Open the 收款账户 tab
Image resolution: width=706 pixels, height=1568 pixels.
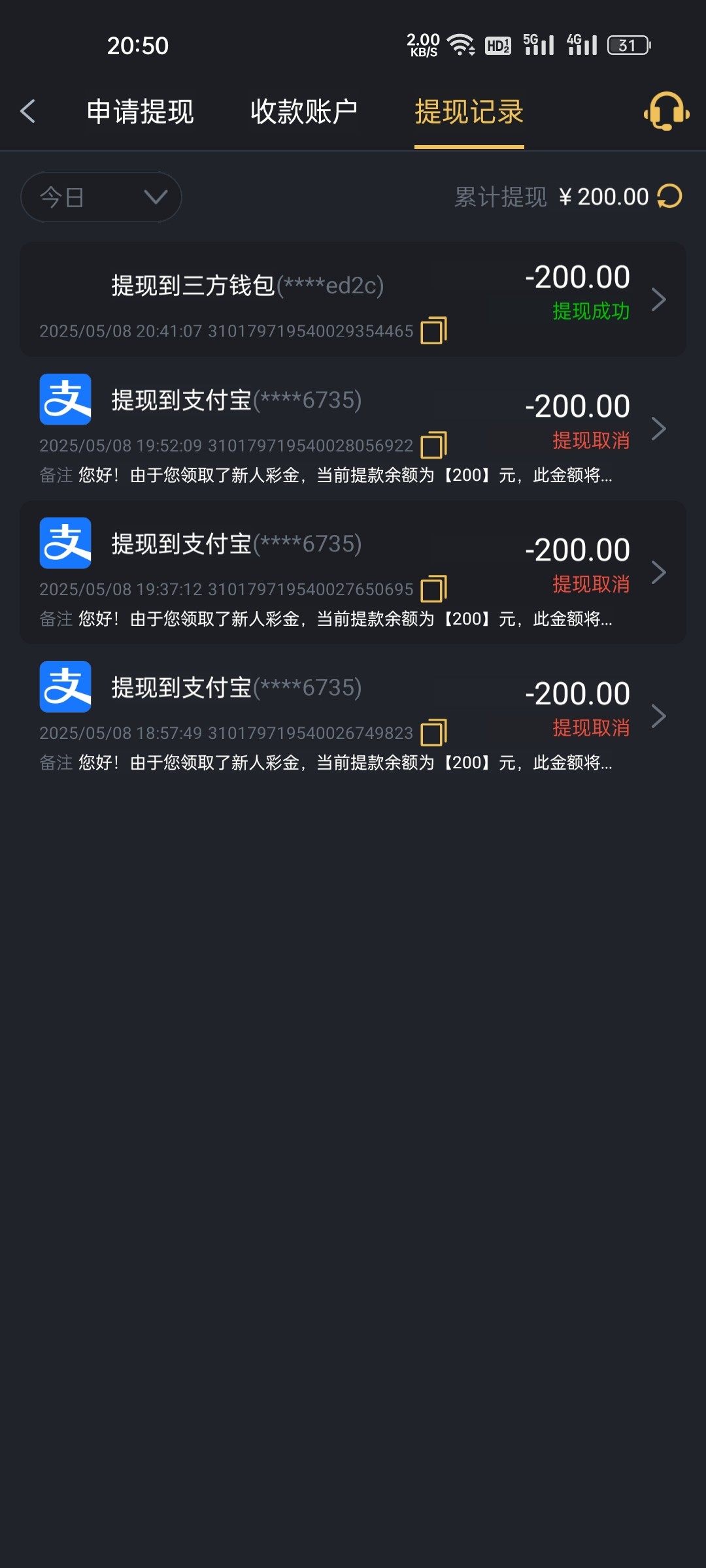[304, 112]
